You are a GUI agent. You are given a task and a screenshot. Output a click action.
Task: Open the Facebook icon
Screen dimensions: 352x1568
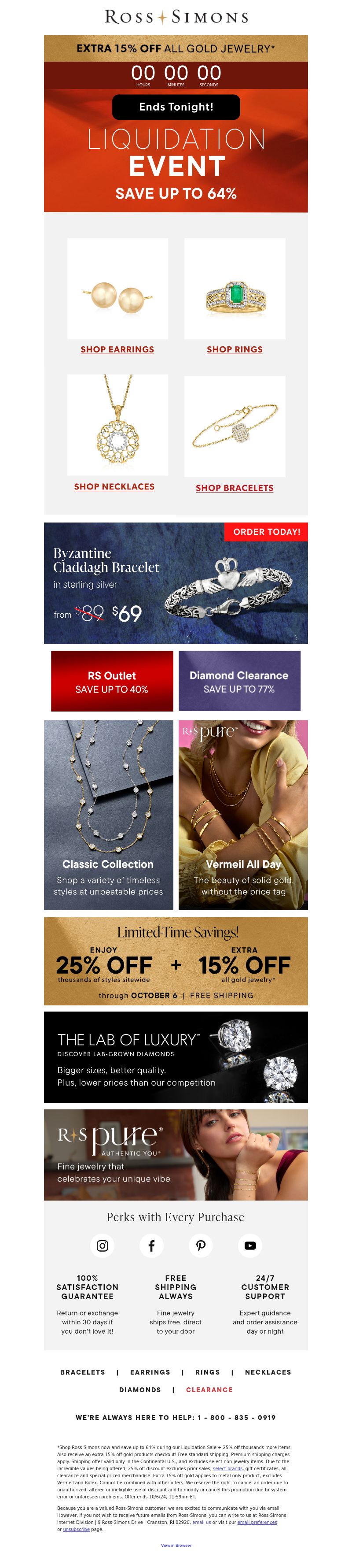pos(151,1246)
